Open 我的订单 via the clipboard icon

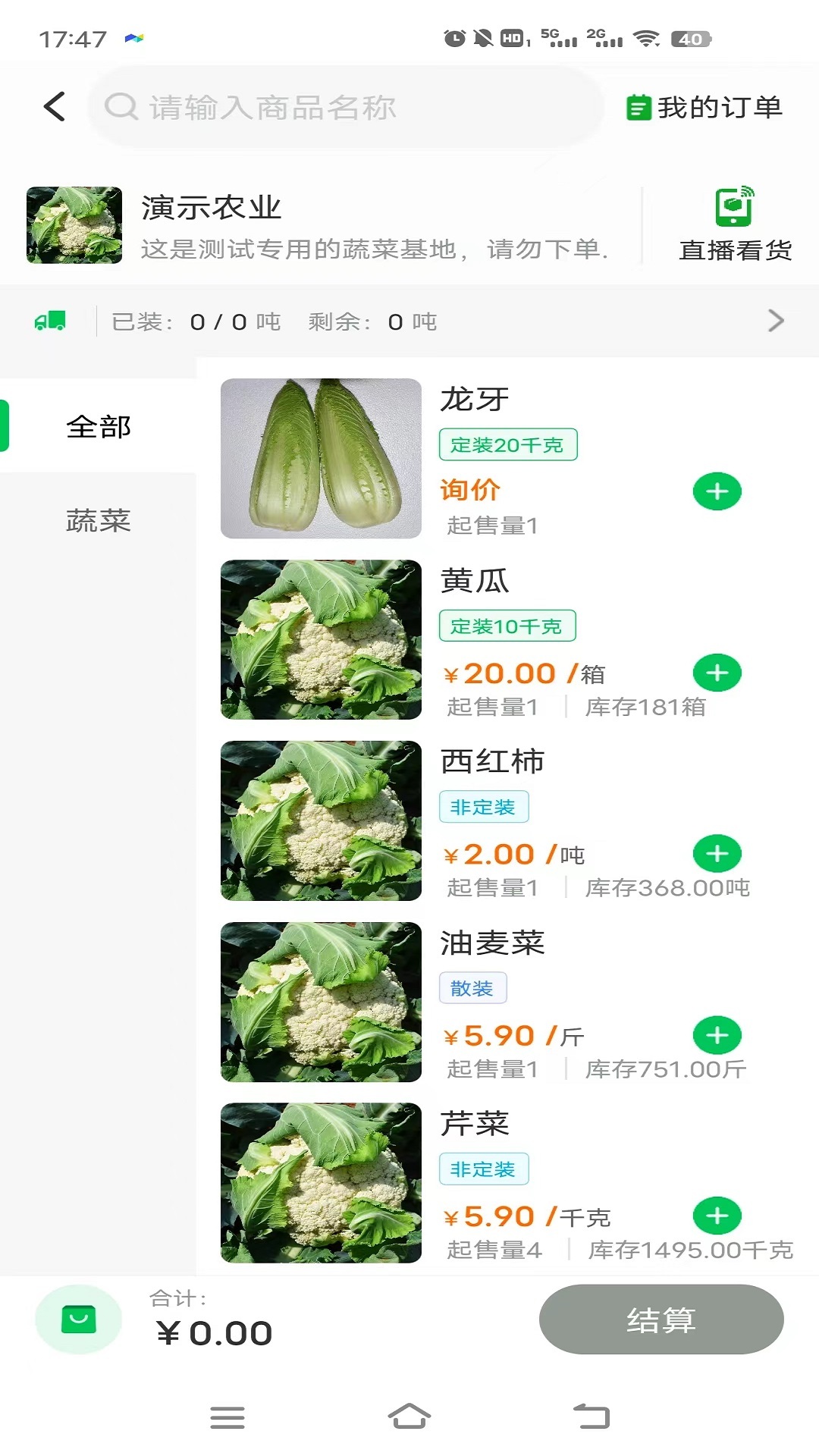[x=637, y=106]
